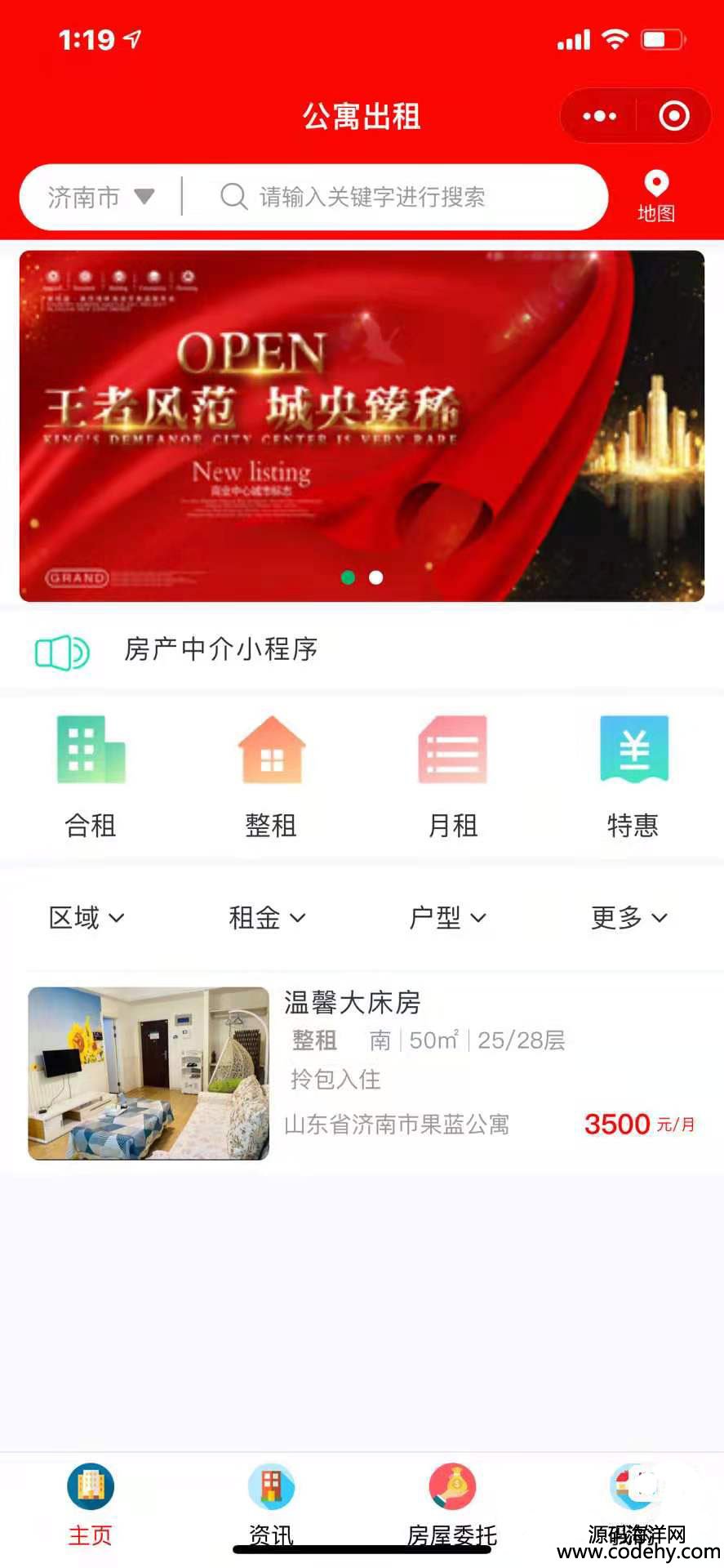The image size is (724, 1568).
Task: Expand the 租金 rent filter
Action: (267, 918)
